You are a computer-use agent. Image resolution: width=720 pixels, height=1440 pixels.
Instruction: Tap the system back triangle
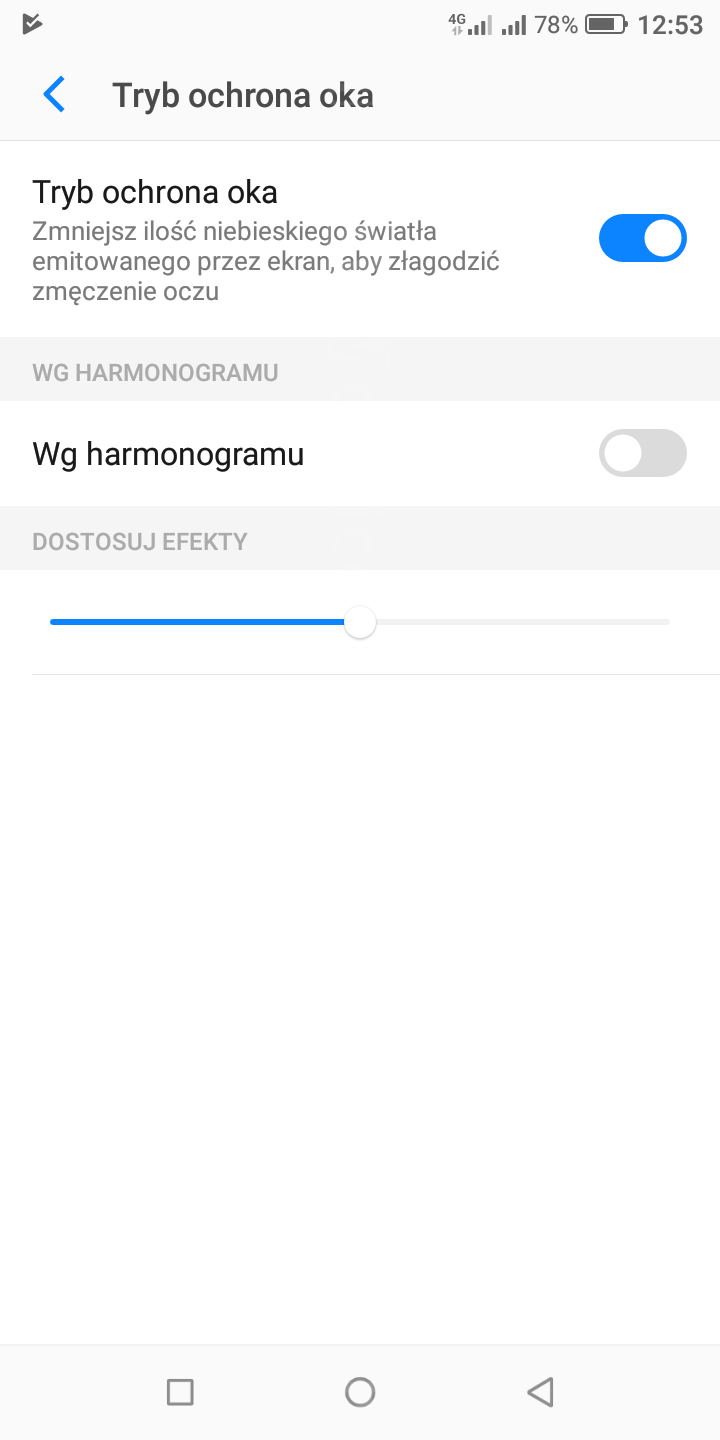540,1391
